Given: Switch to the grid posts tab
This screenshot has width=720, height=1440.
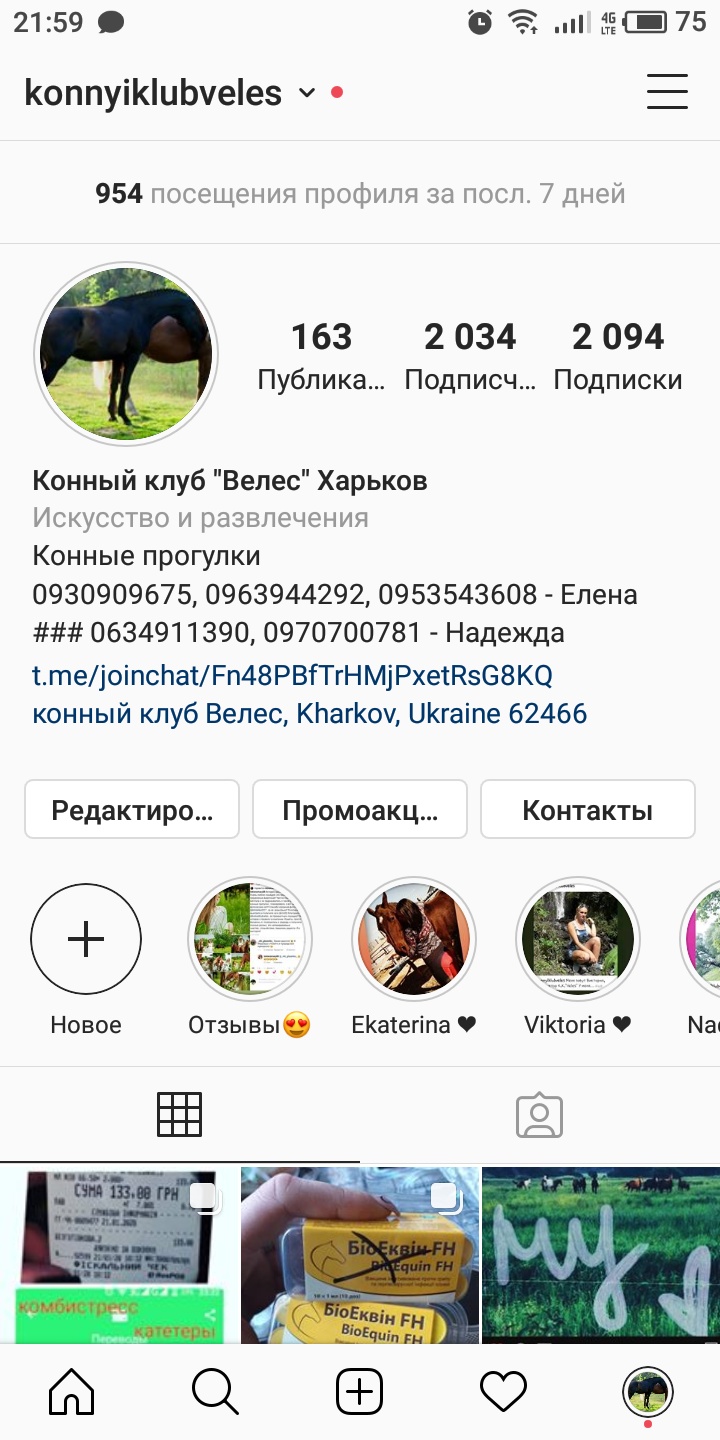Looking at the screenshot, I should click(180, 1114).
